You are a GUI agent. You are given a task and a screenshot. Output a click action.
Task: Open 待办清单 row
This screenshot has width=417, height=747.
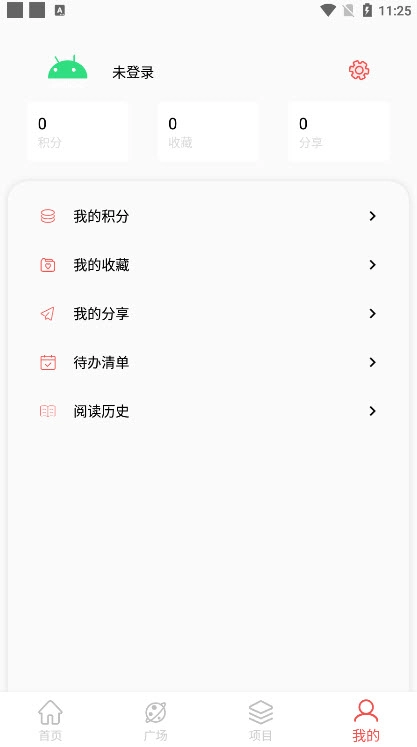(208, 363)
